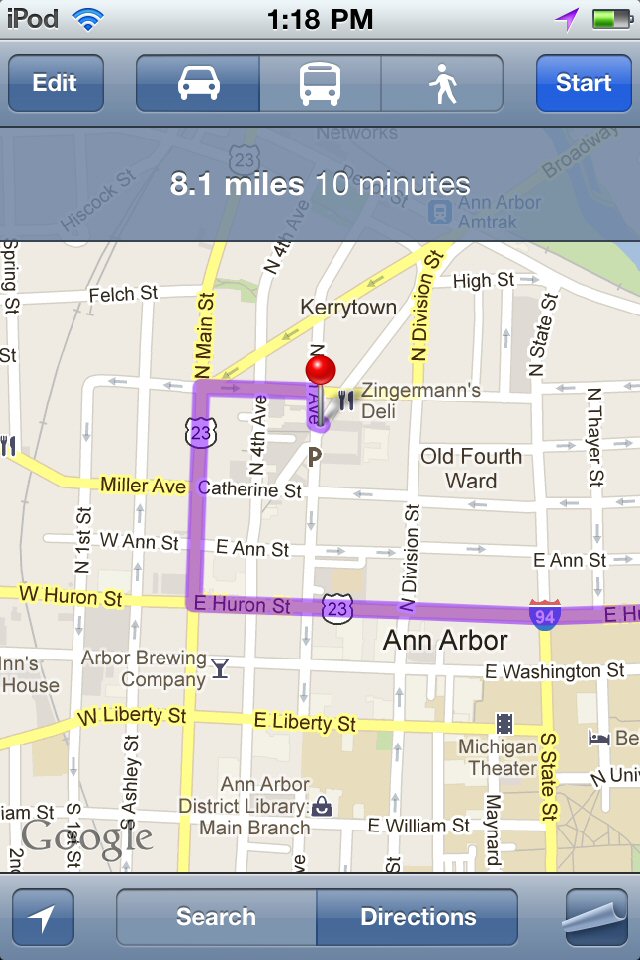Tap the red destination pin

[320, 372]
